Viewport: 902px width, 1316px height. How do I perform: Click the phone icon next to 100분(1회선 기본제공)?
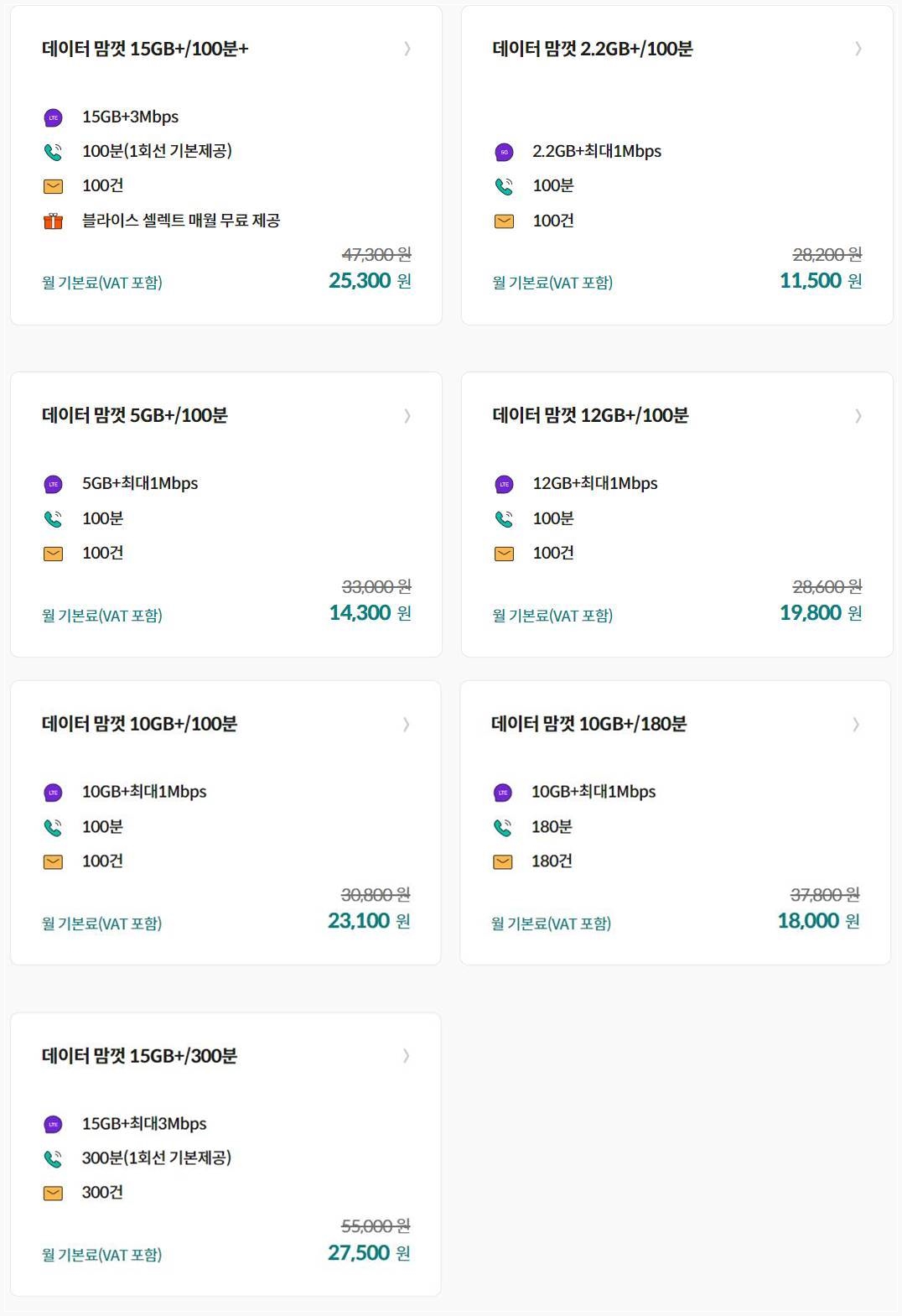[x=54, y=152]
